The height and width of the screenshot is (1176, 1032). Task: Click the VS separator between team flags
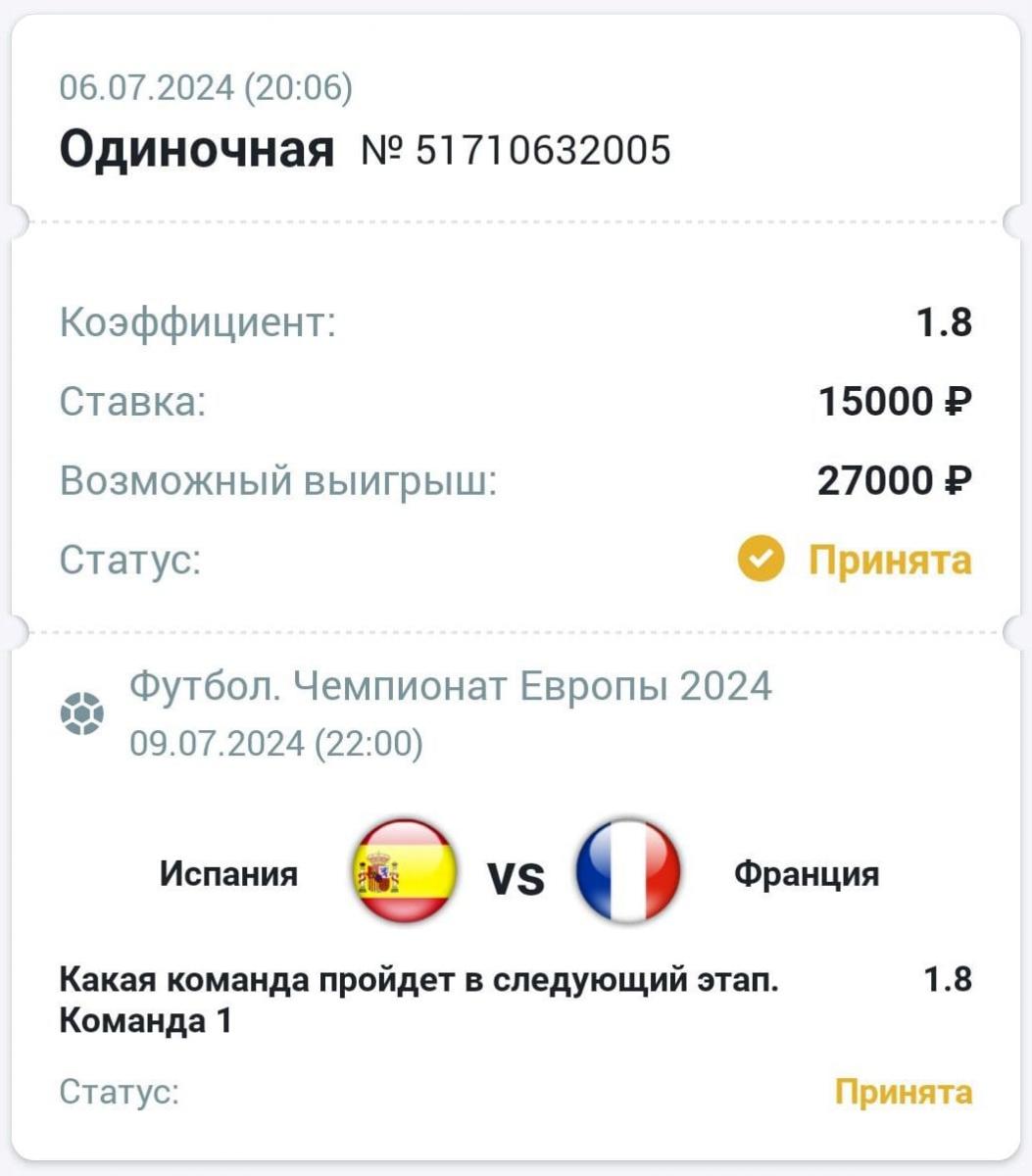(514, 878)
